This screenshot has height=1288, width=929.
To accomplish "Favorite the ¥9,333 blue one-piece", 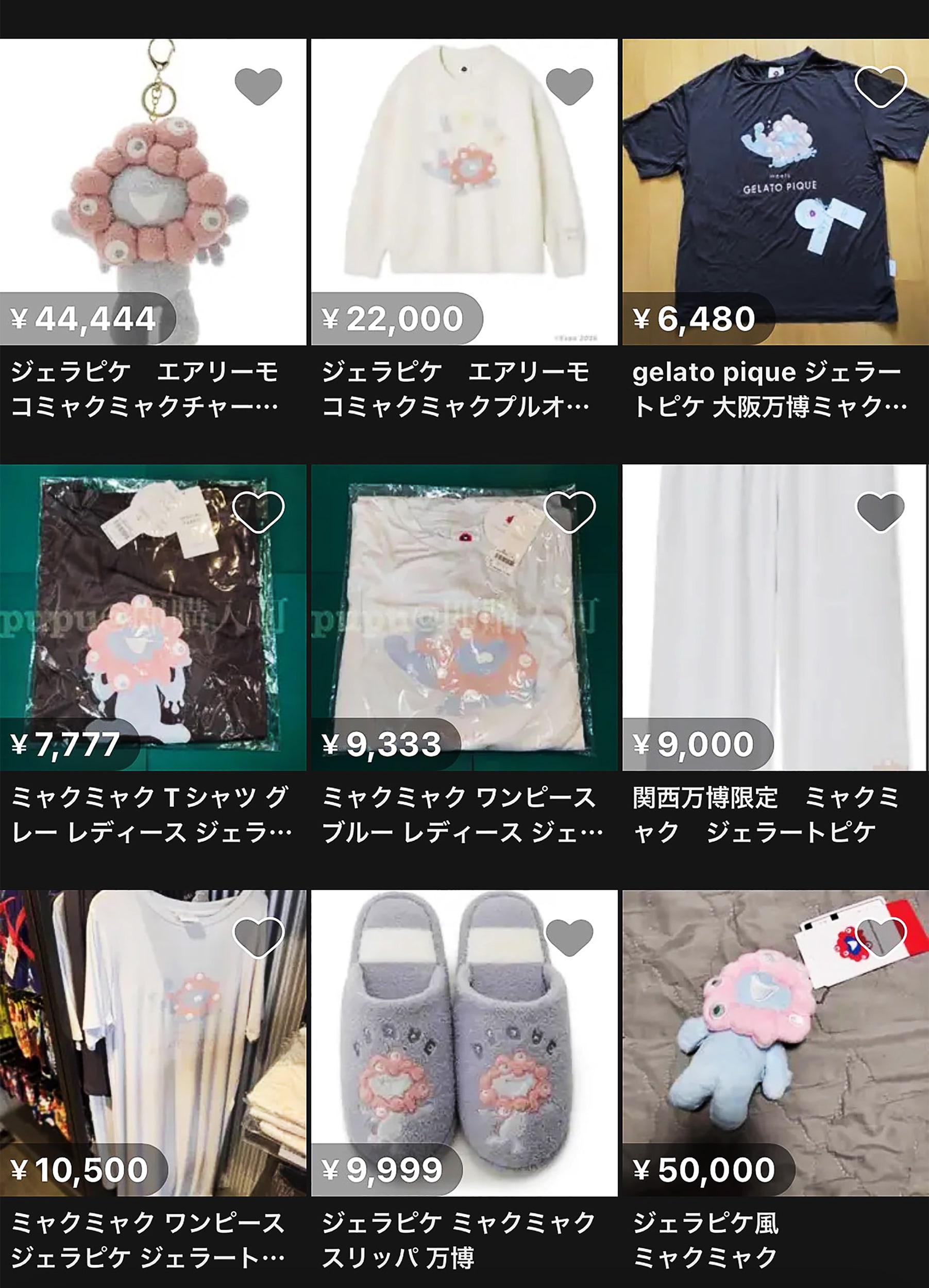I will point(569,512).
